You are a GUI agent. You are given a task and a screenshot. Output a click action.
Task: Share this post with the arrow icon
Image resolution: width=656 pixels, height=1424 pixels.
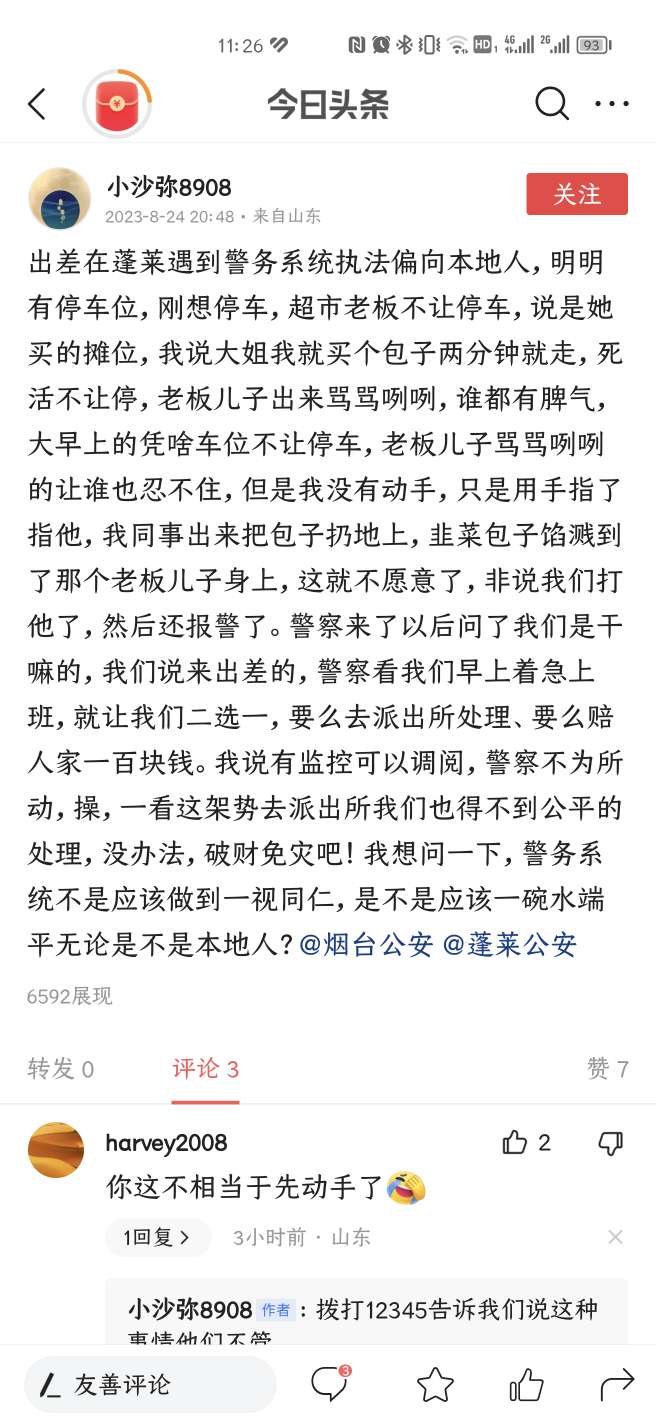pos(617,1385)
